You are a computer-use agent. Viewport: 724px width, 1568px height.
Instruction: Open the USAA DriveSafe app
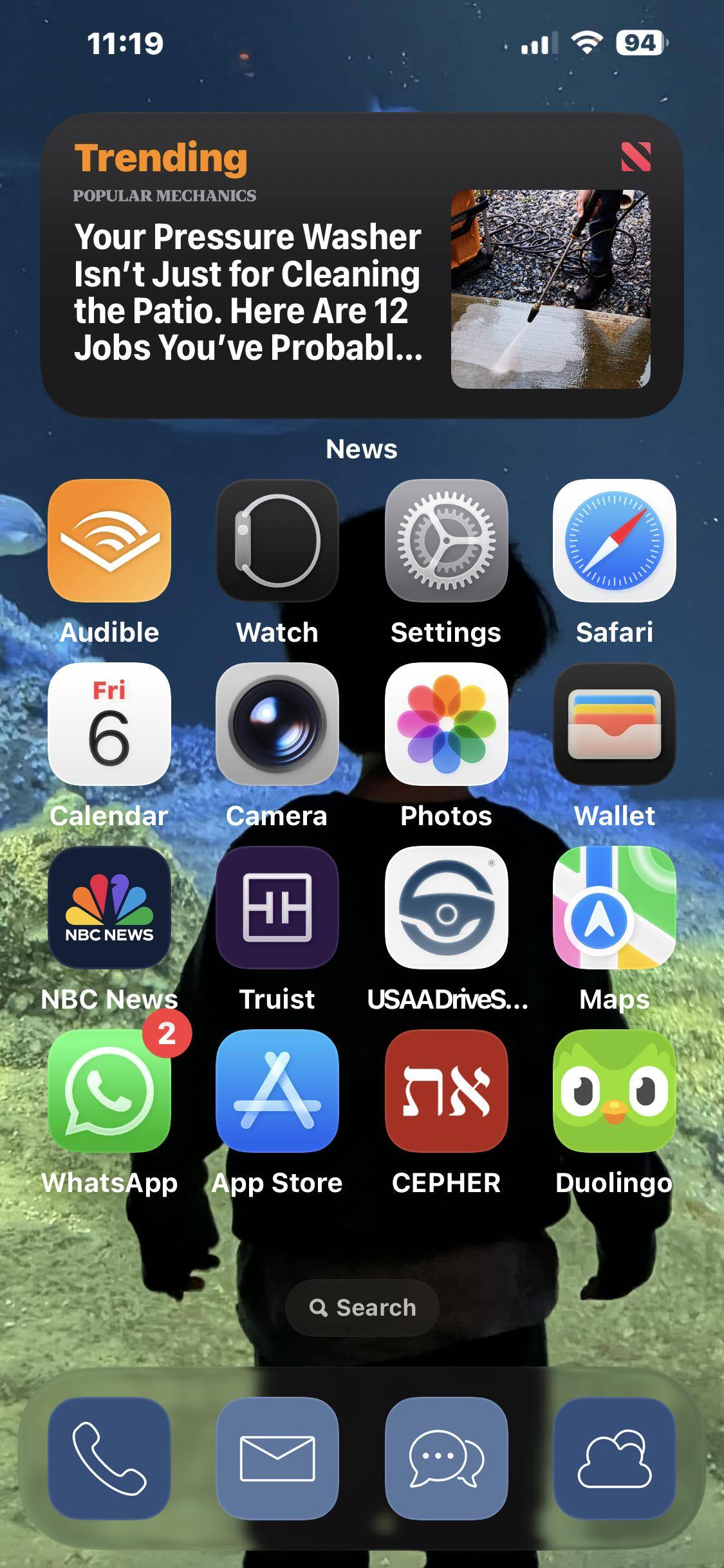tap(446, 908)
